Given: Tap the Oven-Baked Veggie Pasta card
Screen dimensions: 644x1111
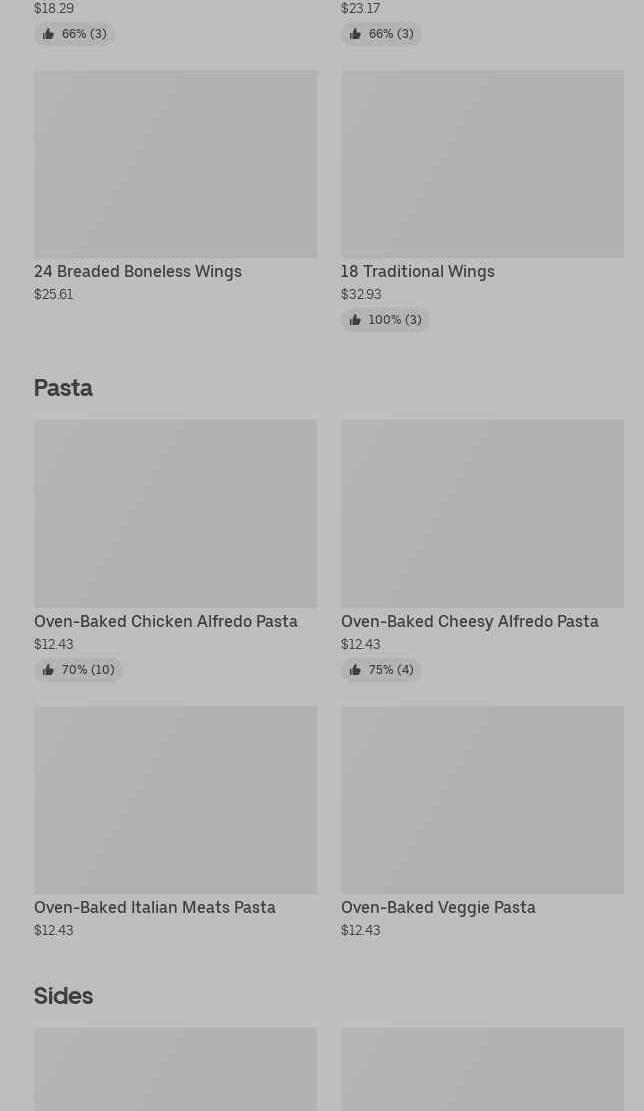Looking at the screenshot, I should click(x=482, y=822).
